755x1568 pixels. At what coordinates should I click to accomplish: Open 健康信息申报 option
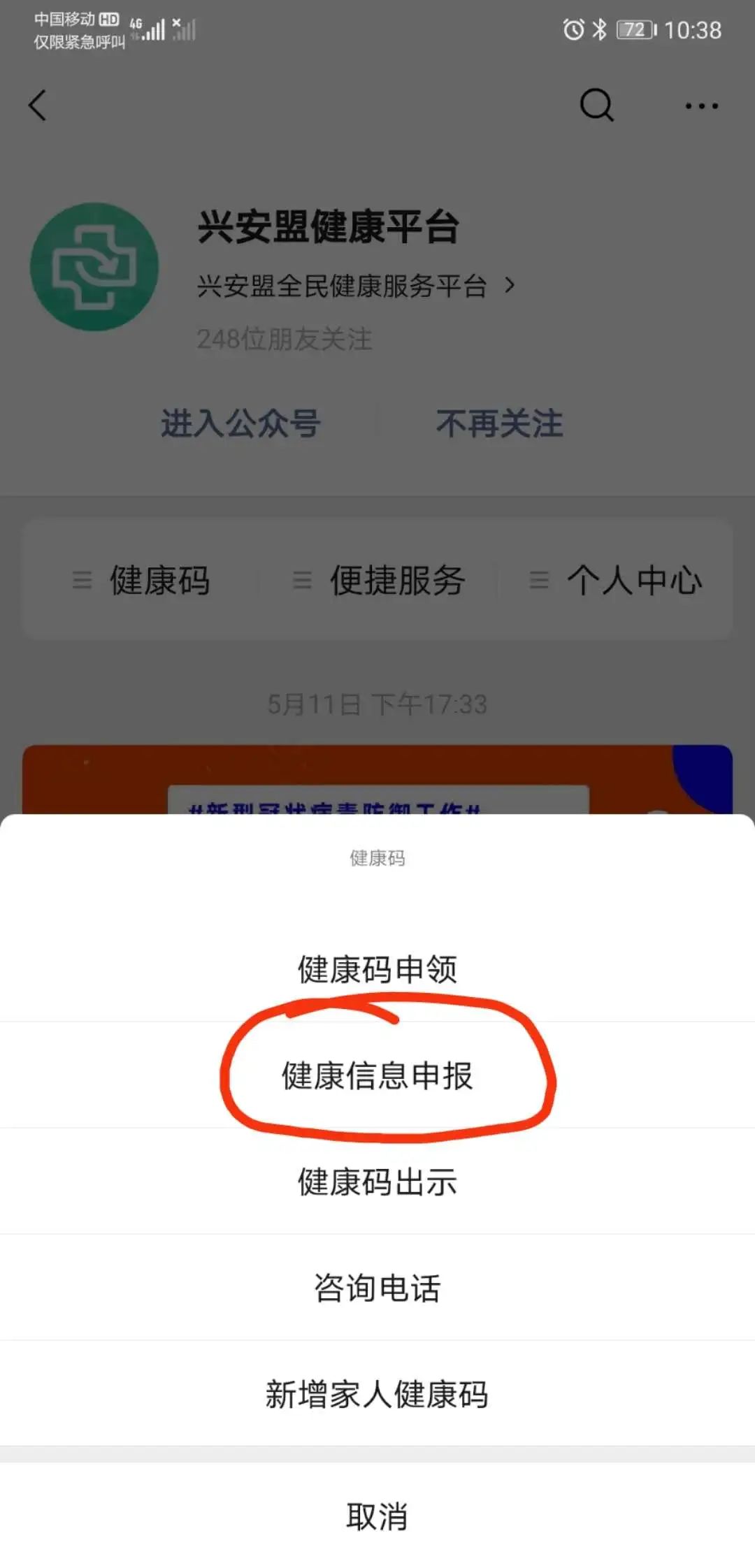pos(377,1075)
